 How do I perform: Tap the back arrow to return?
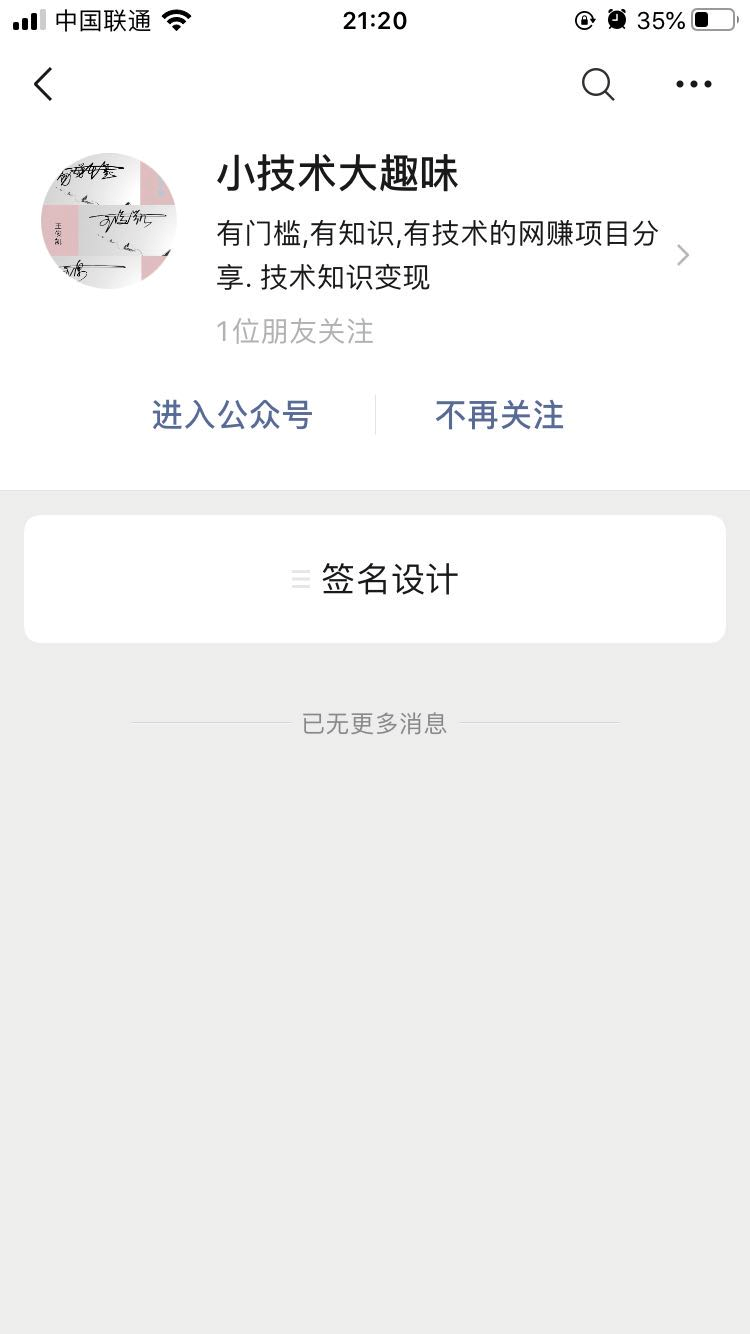point(42,85)
